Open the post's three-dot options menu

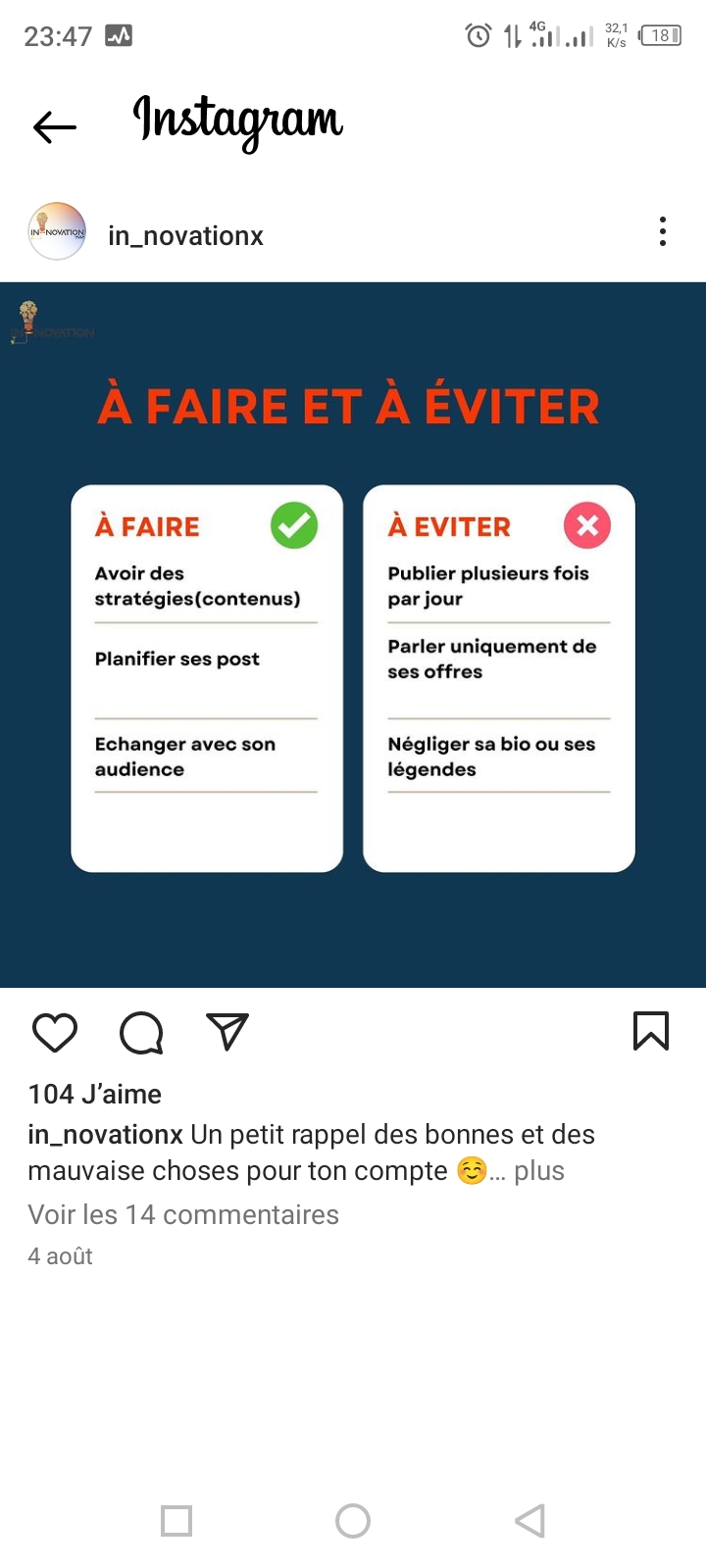click(663, 231)
